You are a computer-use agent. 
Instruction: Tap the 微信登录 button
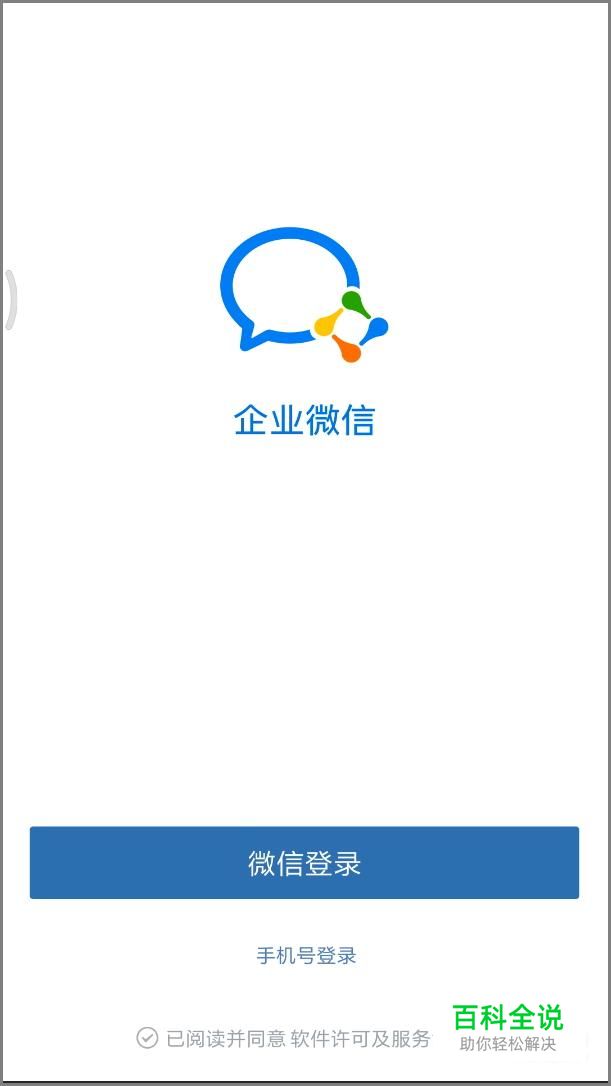point(304,862)
